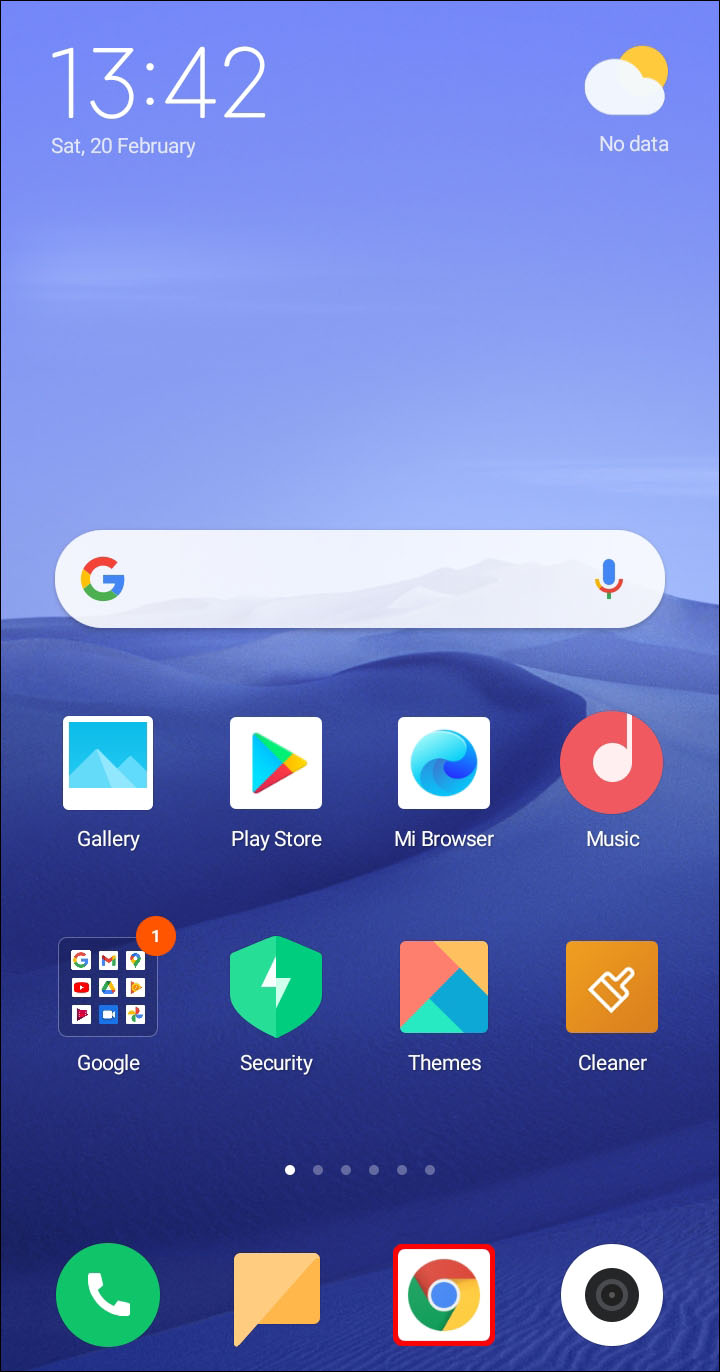Open the Phone dialer in the dock

108,1296
